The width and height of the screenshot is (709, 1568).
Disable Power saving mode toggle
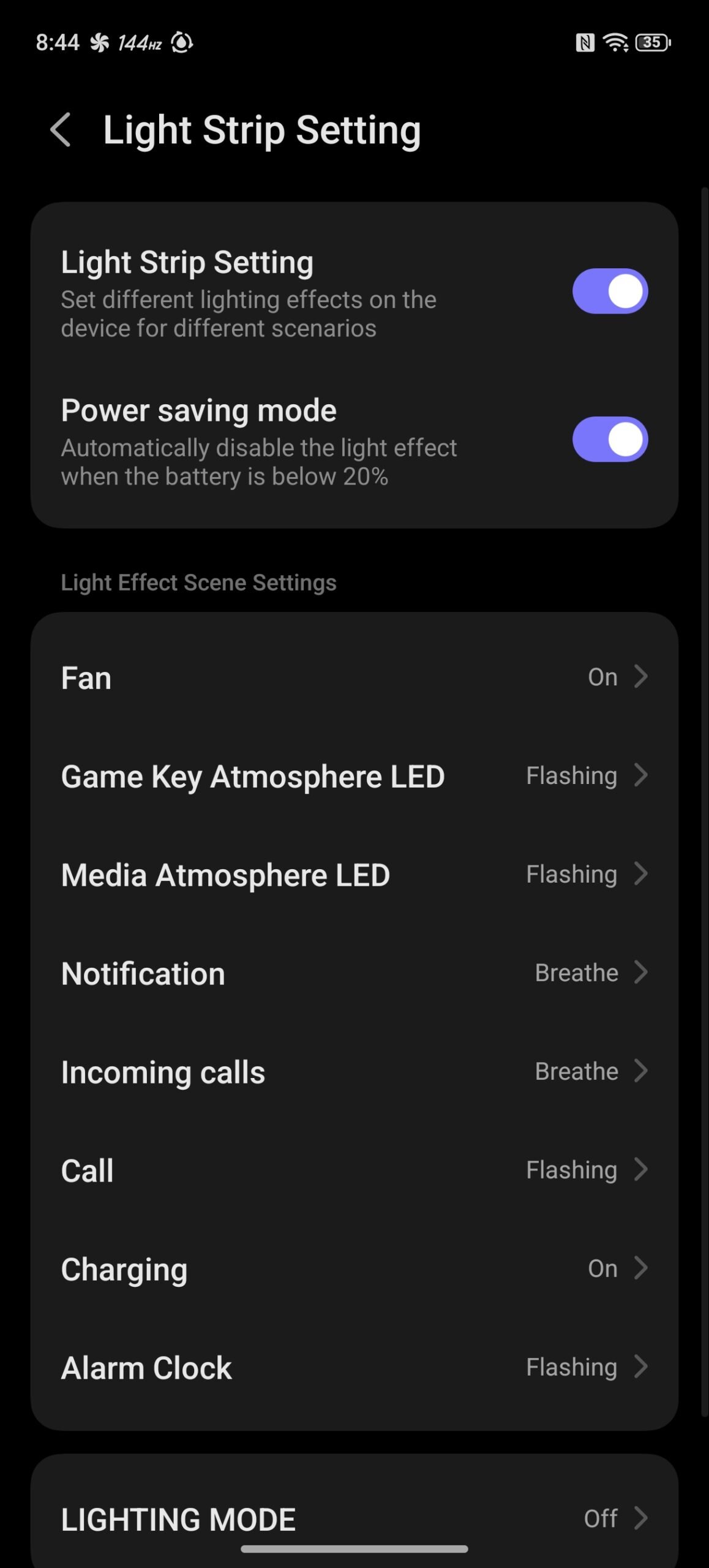[610, 439]
